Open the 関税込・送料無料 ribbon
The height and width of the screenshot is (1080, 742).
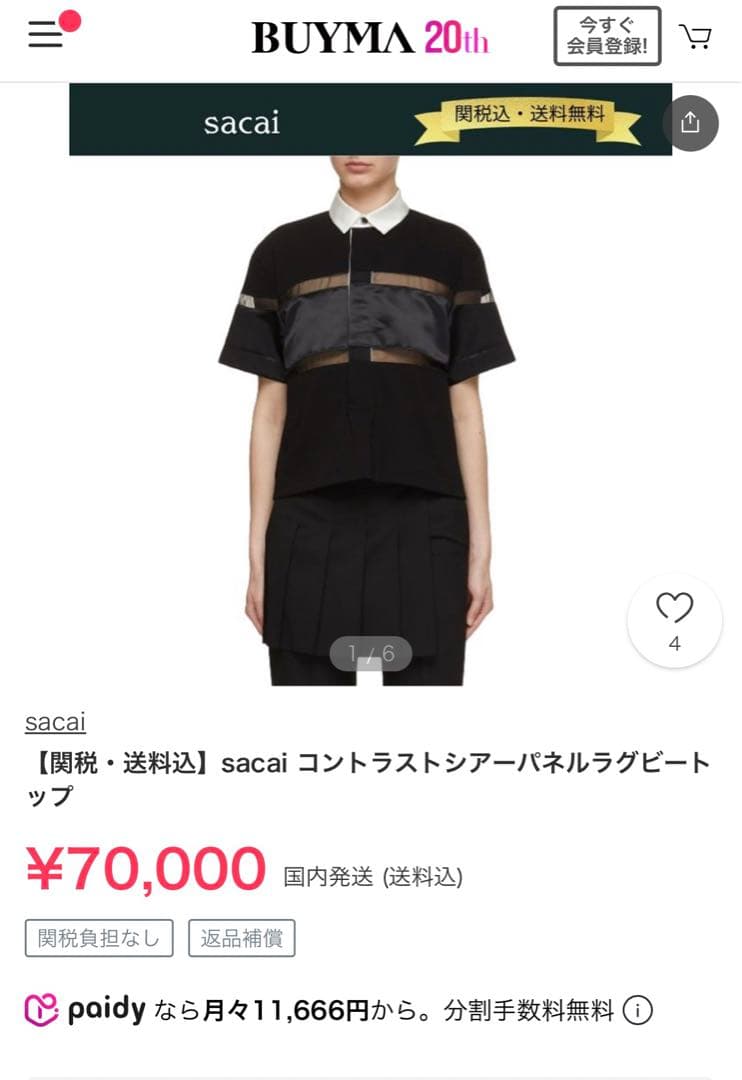pos(530,117)
